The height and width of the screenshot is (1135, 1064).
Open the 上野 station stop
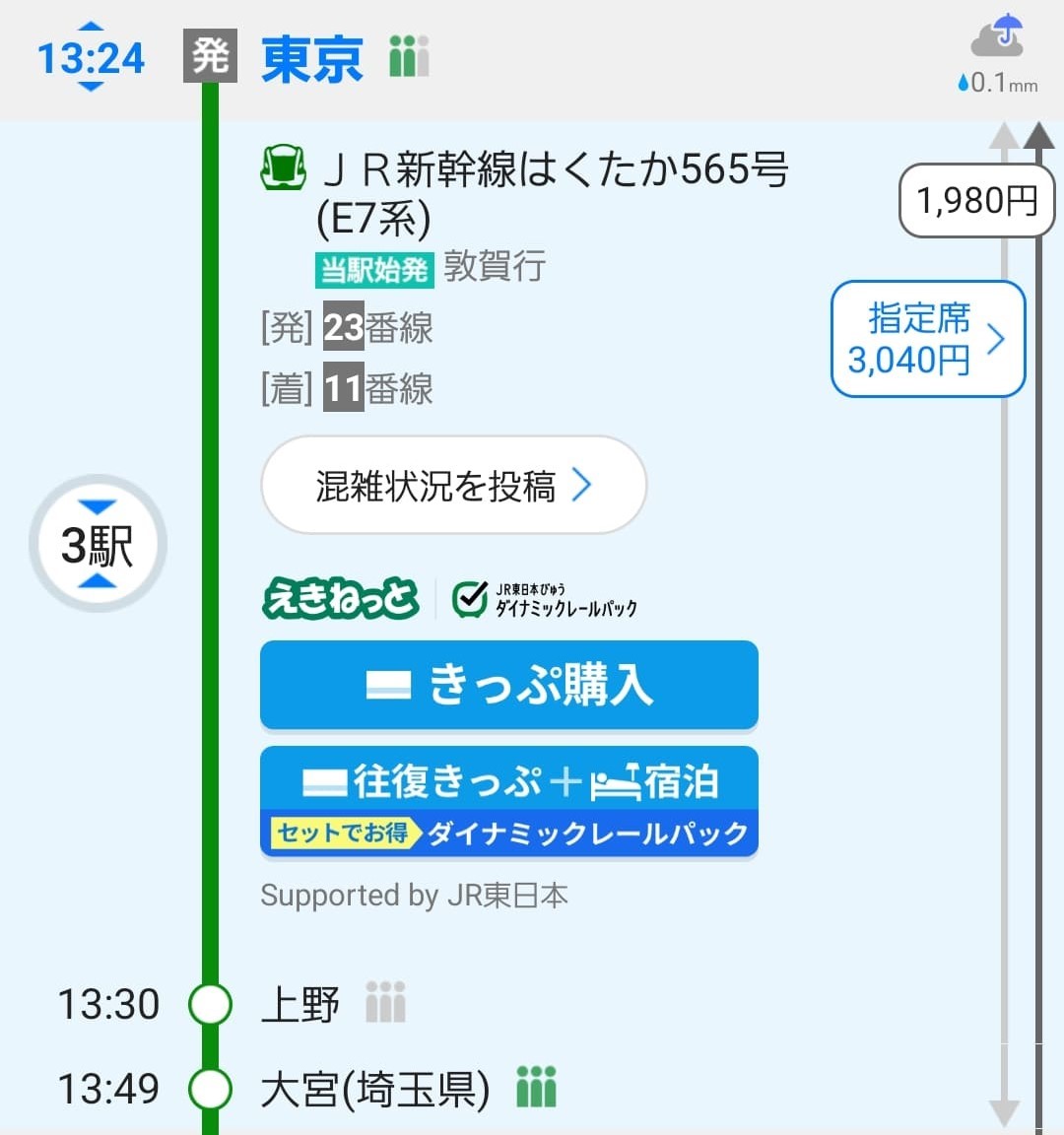point(300,1004)
